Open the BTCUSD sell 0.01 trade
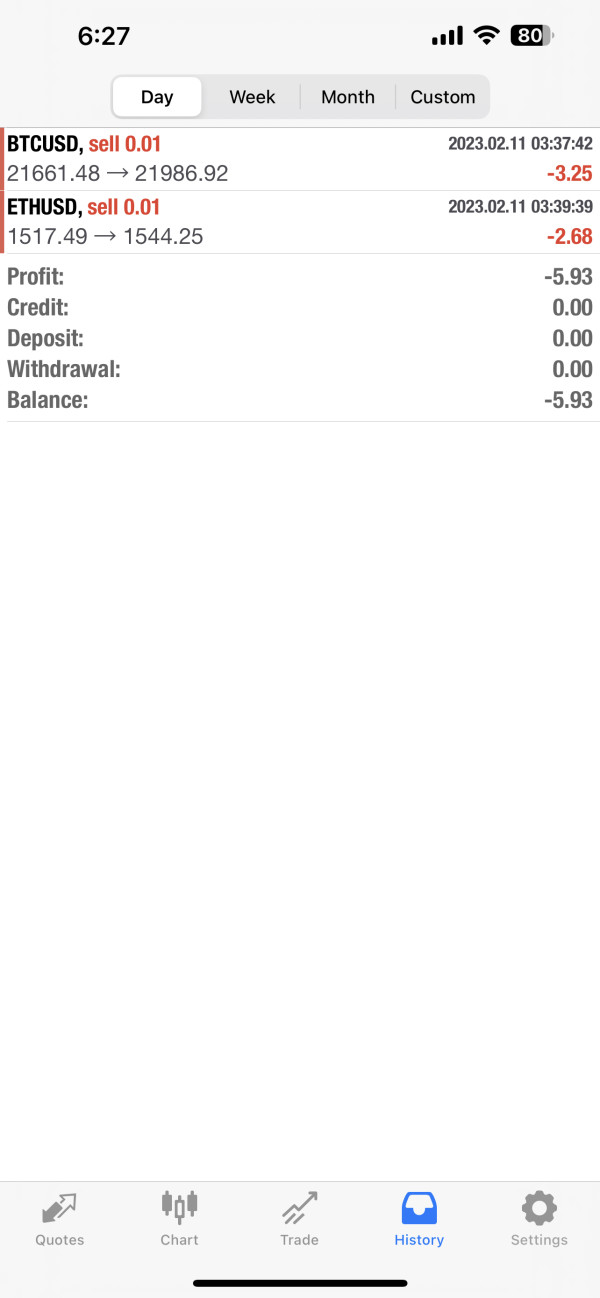Screen dimensions: 600x1298 coord(300,159)
